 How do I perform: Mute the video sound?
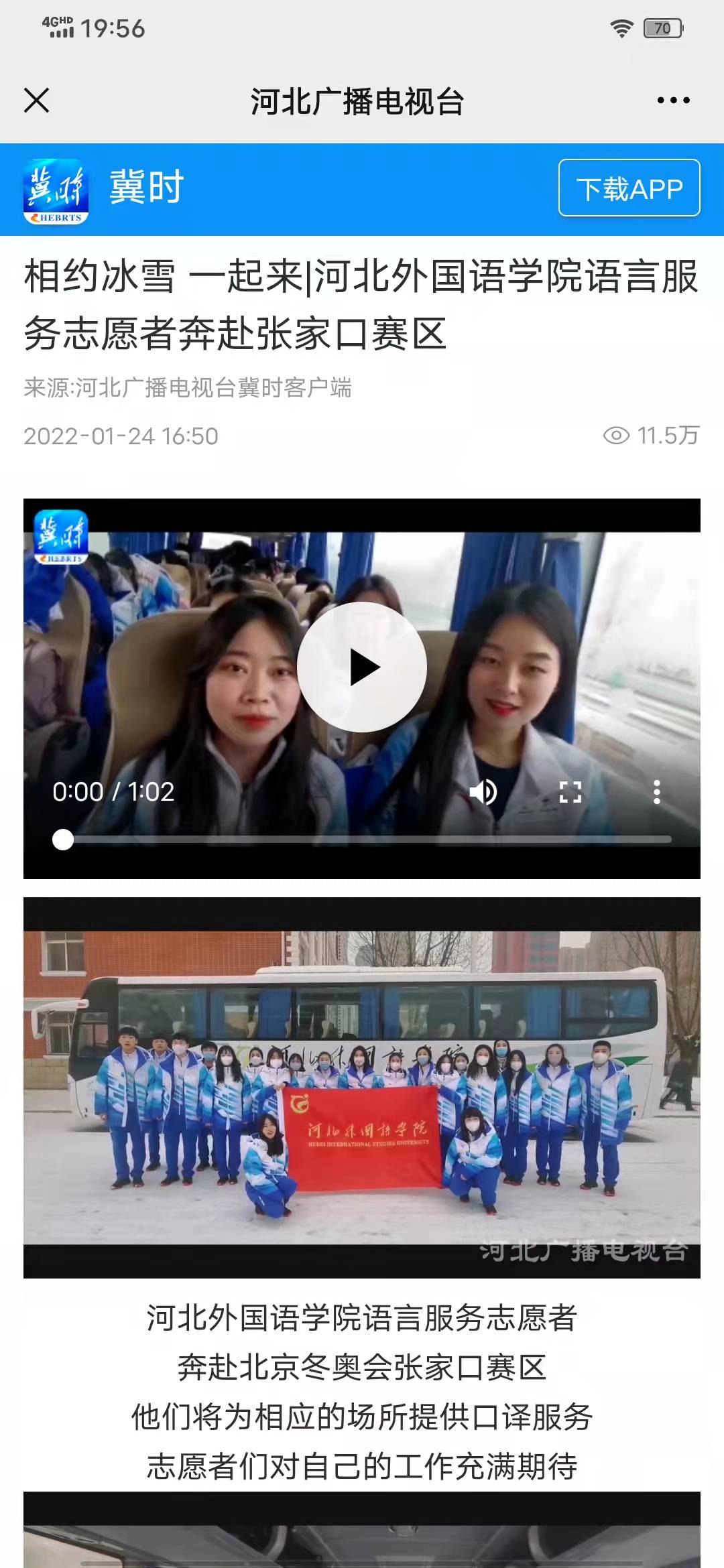coord(483,792)
